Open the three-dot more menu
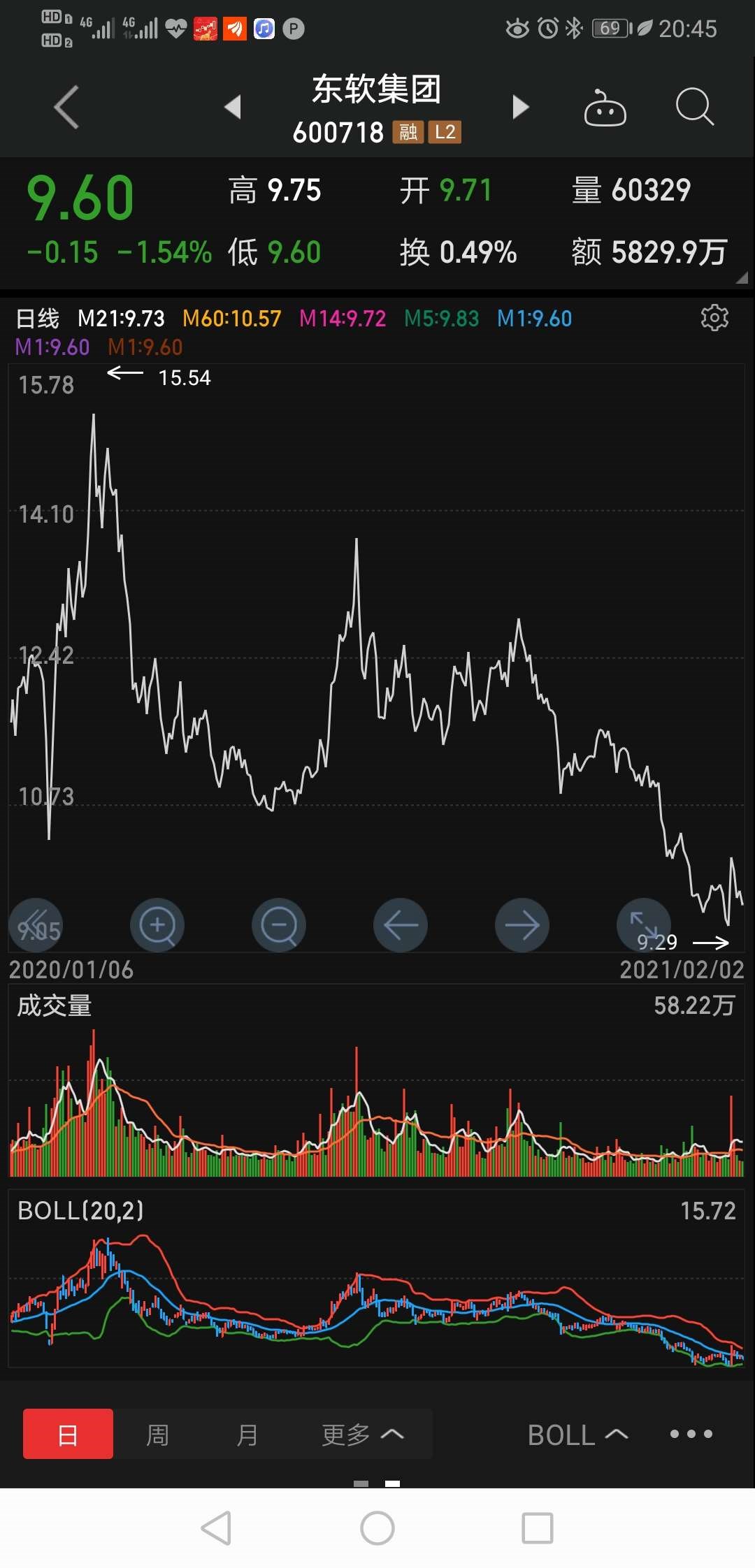 691,1434
